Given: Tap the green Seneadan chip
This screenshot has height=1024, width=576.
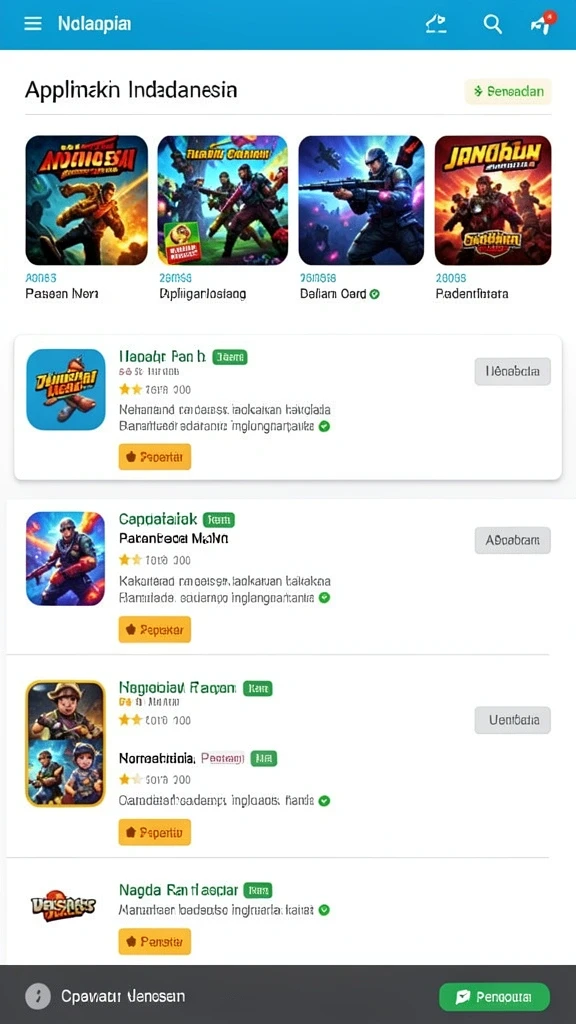Looking at the screenshot, I should 508,91.
